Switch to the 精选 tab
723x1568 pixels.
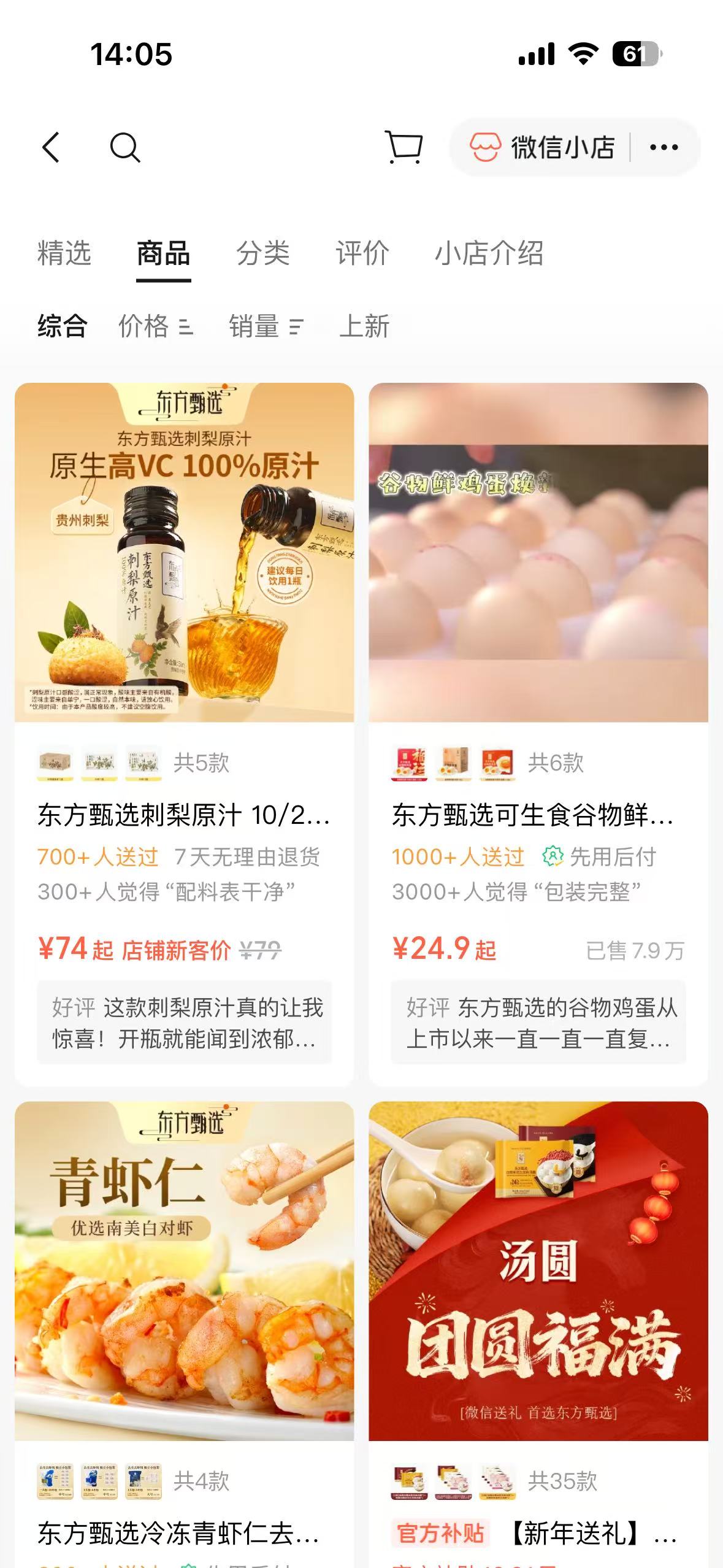coord(64,253)
